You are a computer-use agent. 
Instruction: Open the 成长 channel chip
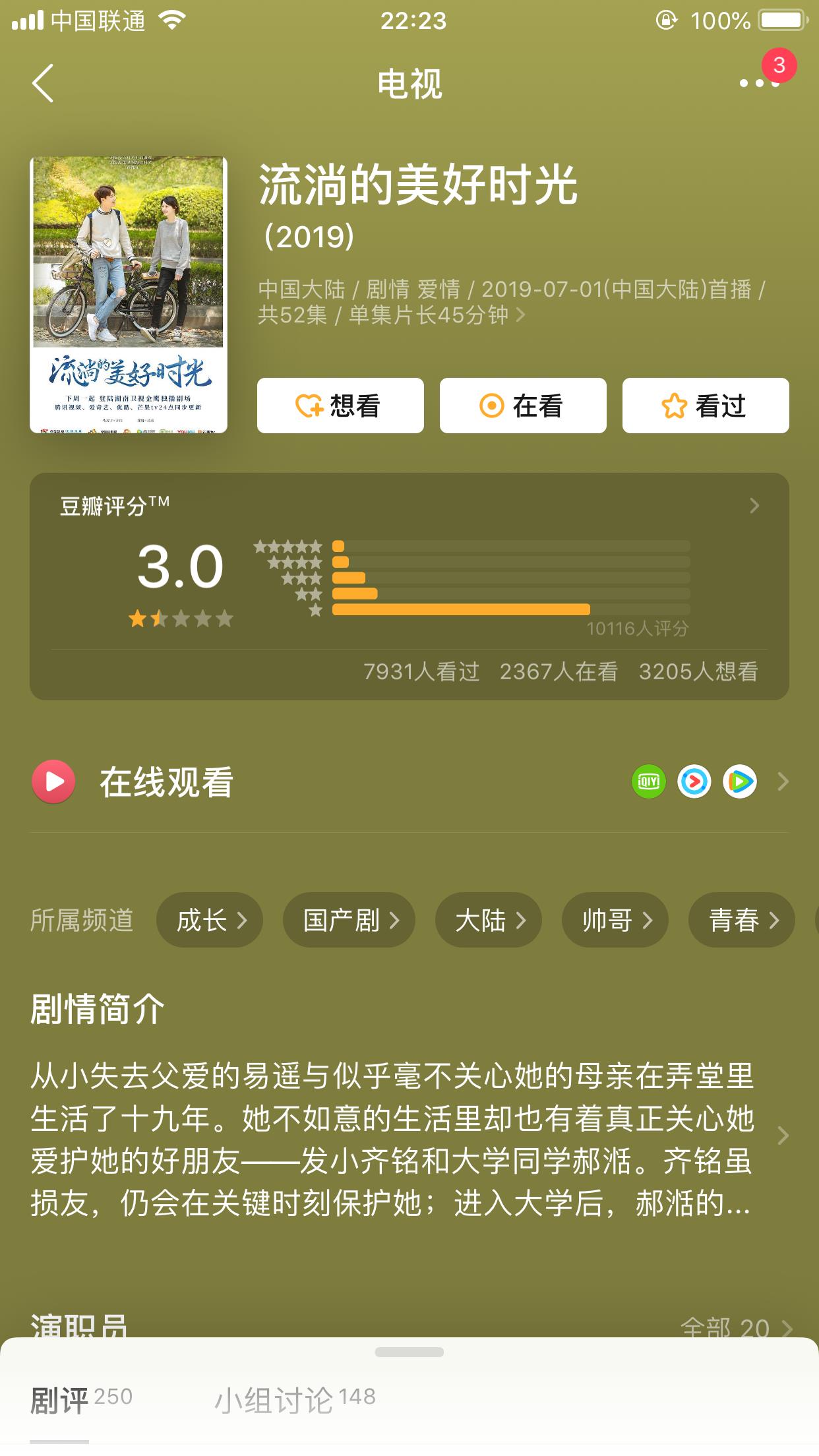(210, 920)
